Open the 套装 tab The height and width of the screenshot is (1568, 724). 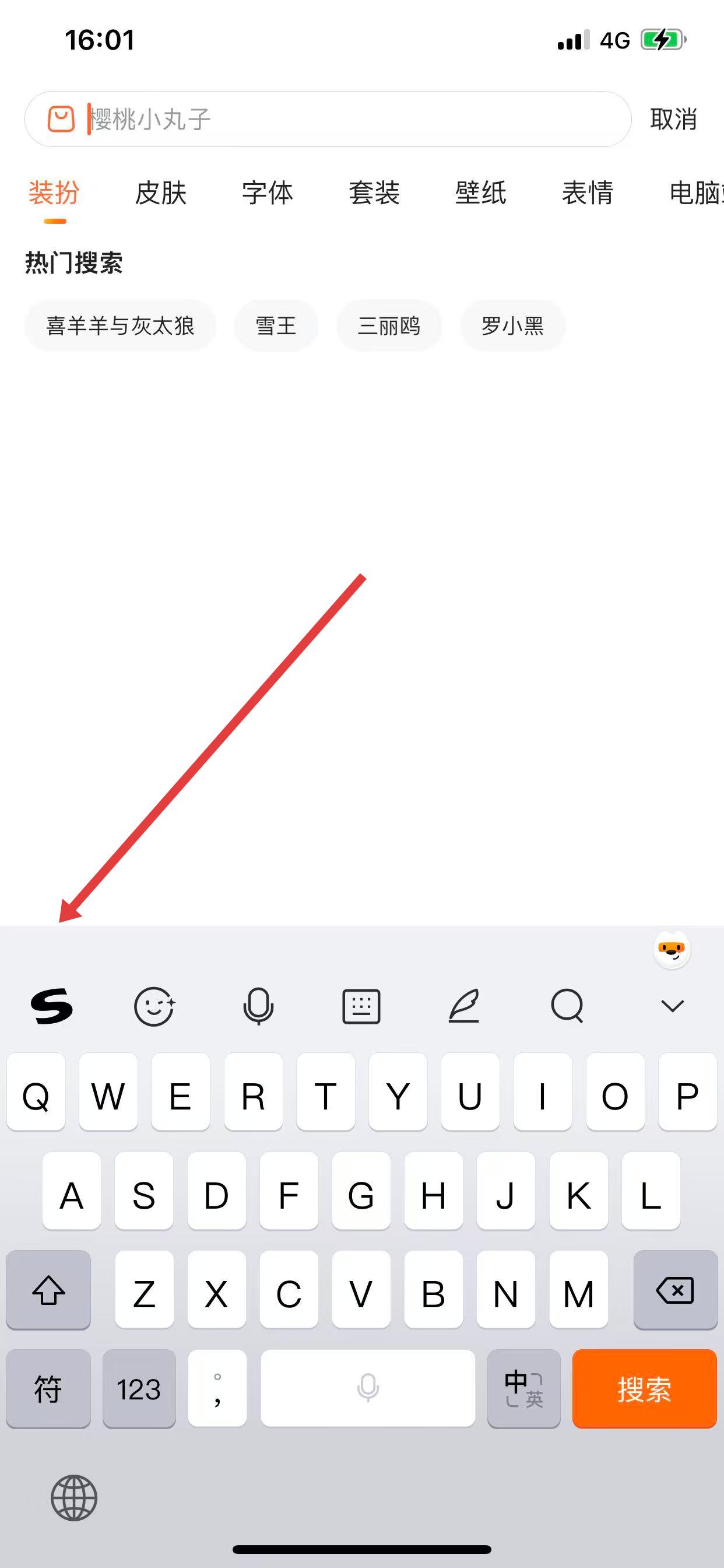[374, 193]
